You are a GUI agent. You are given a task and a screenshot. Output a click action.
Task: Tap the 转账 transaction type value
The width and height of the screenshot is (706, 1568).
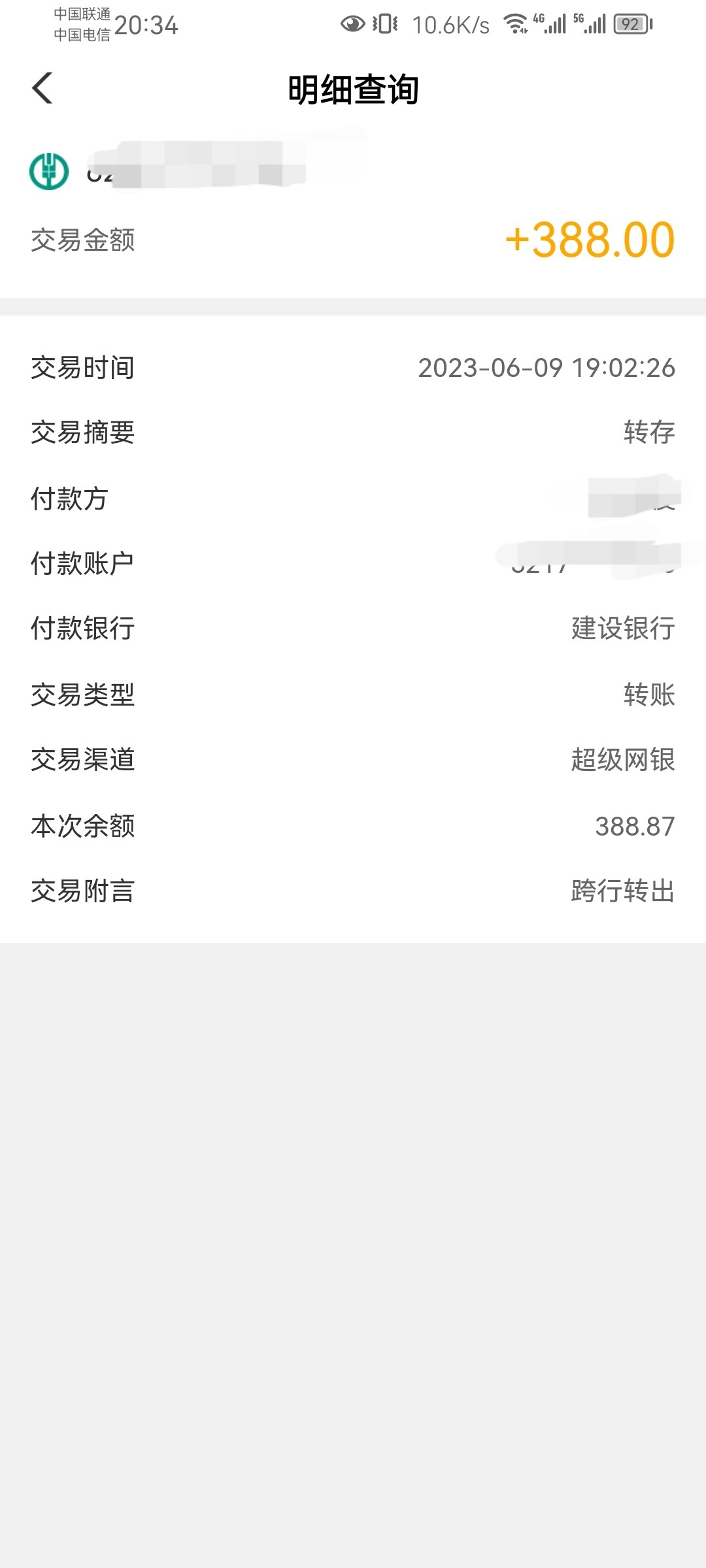click(648, 695)
